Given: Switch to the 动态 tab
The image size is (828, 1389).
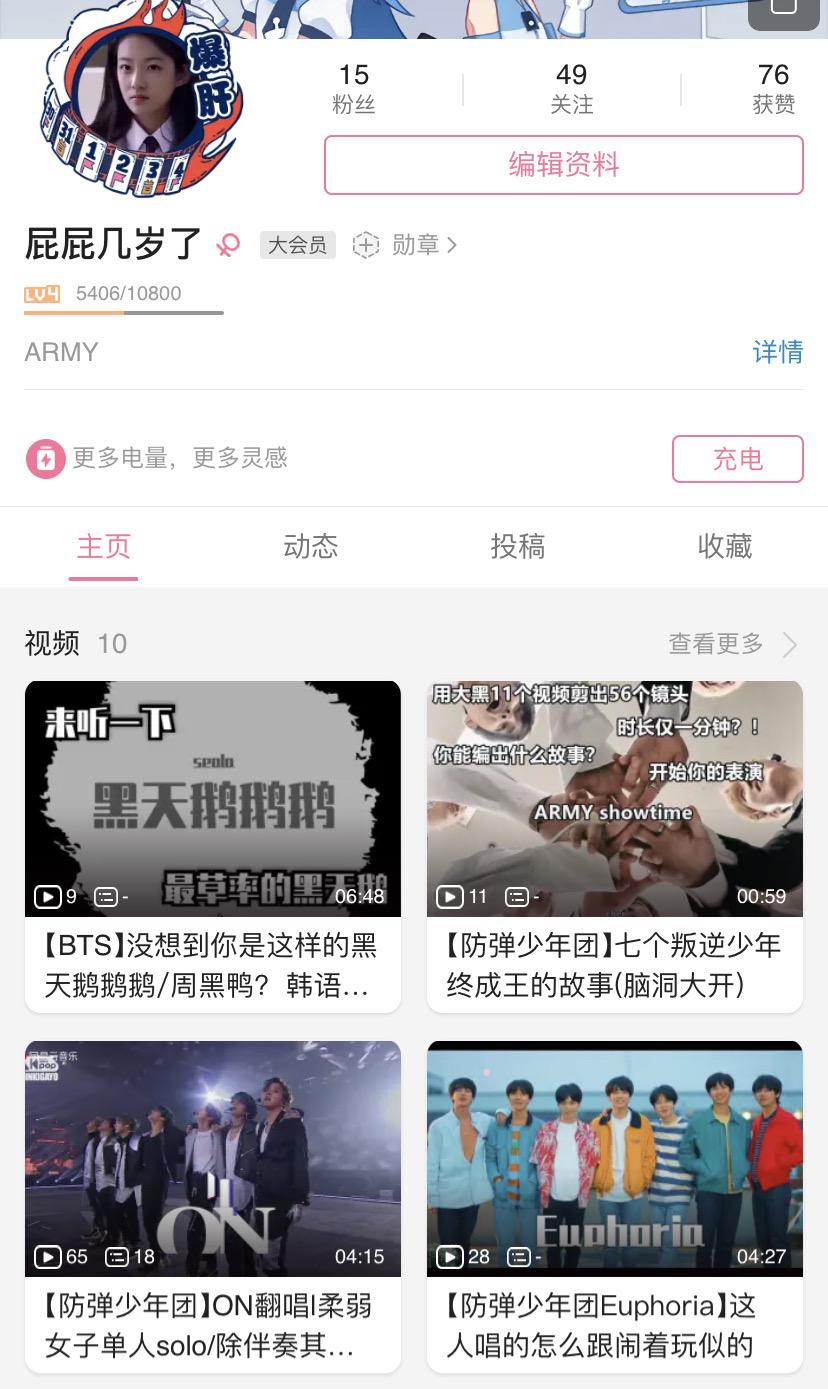Looking at the screenshot, I should point(311,546).
